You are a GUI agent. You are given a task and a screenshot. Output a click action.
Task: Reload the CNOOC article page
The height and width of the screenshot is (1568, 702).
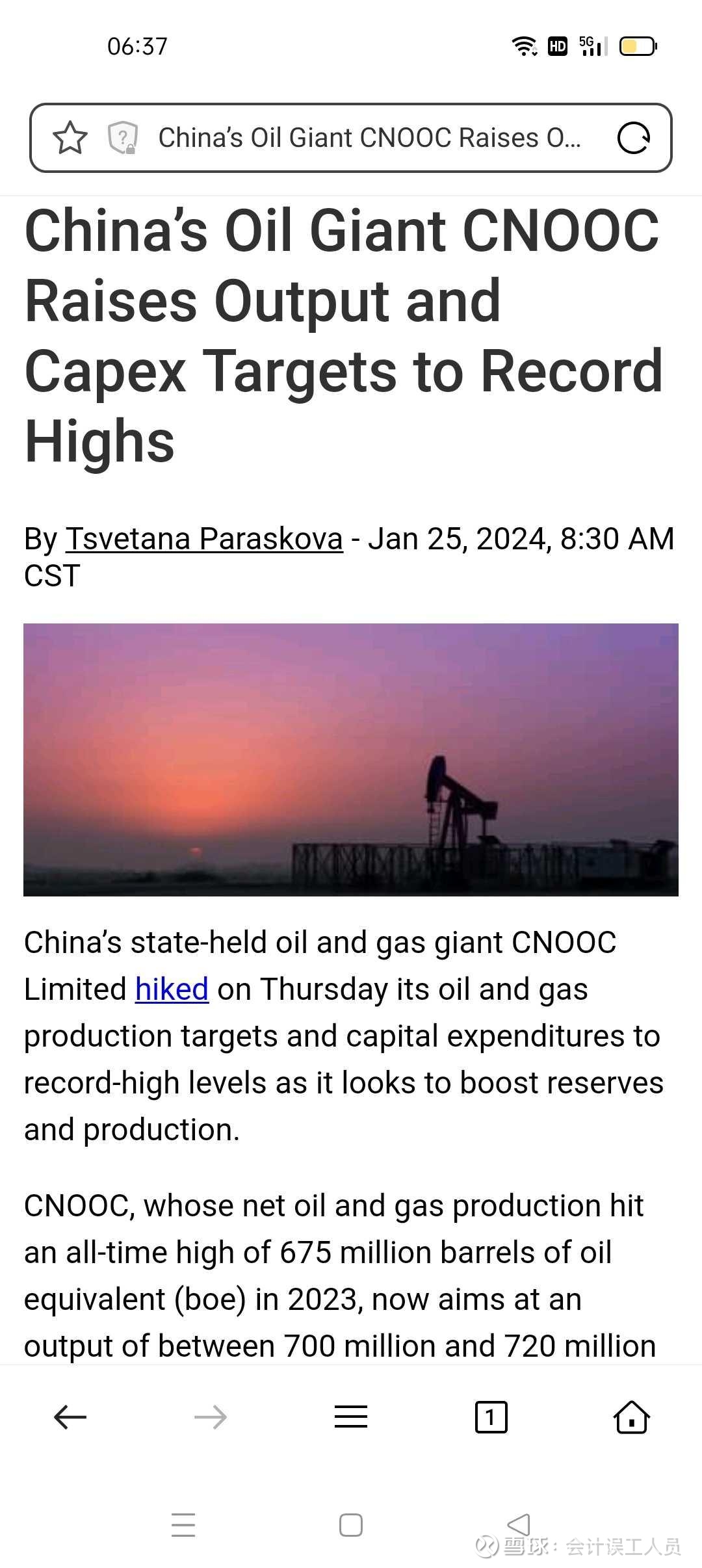click(x=633, y=138)
